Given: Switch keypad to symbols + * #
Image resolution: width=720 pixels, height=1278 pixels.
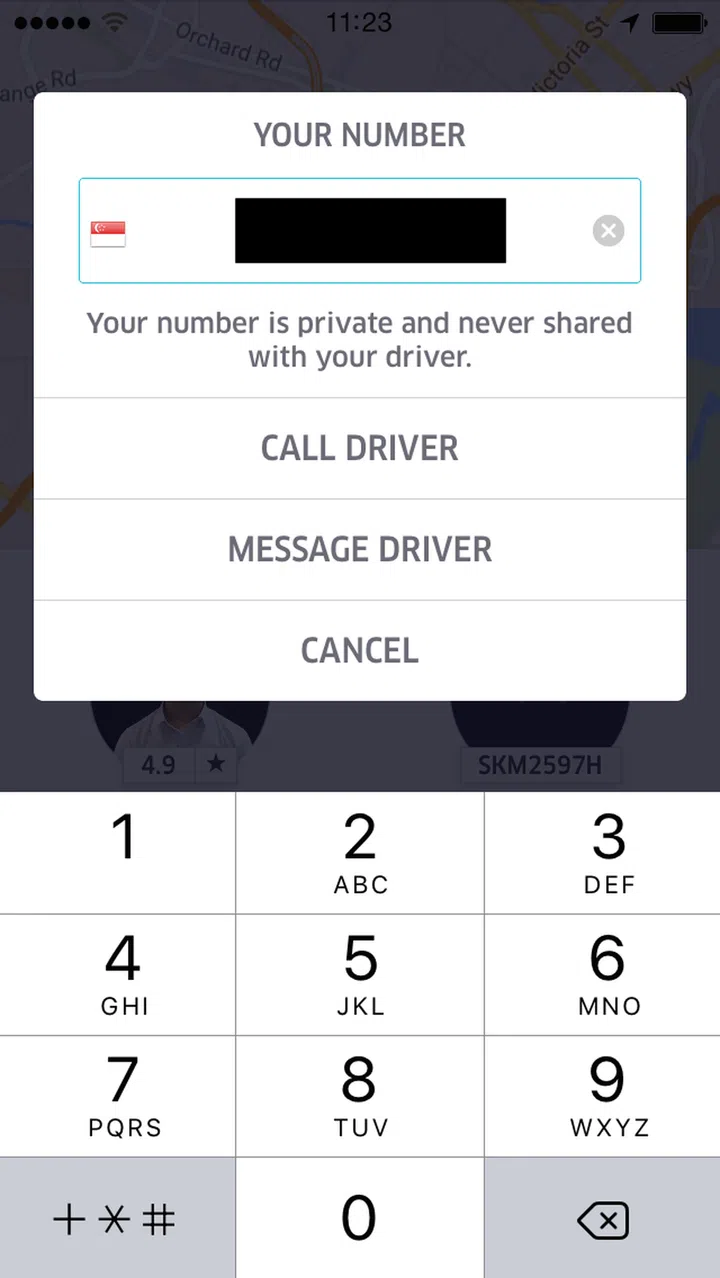Looking at the screenshot, I should point(118,1219).
